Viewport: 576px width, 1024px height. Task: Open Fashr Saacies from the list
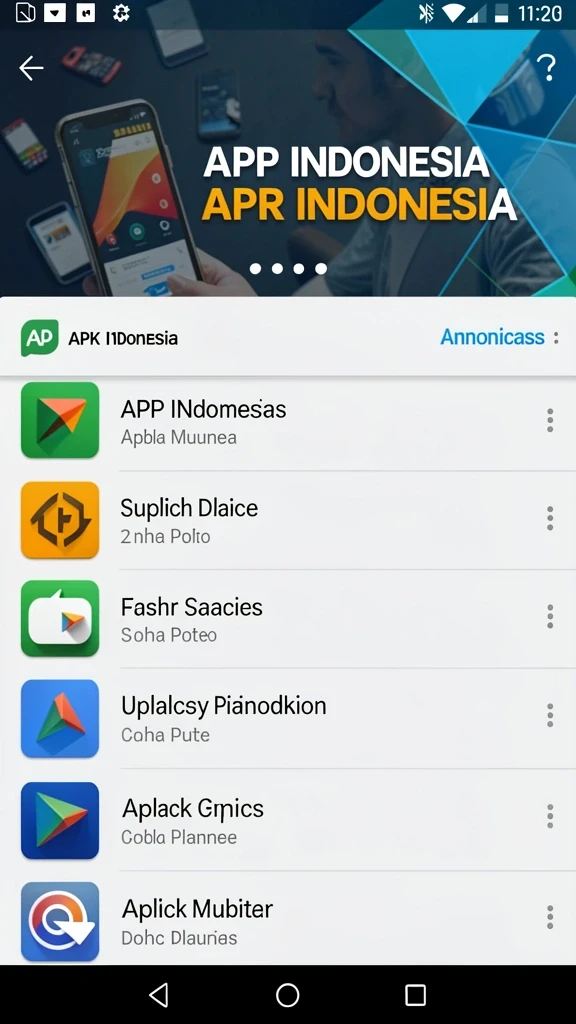point(288,618)
